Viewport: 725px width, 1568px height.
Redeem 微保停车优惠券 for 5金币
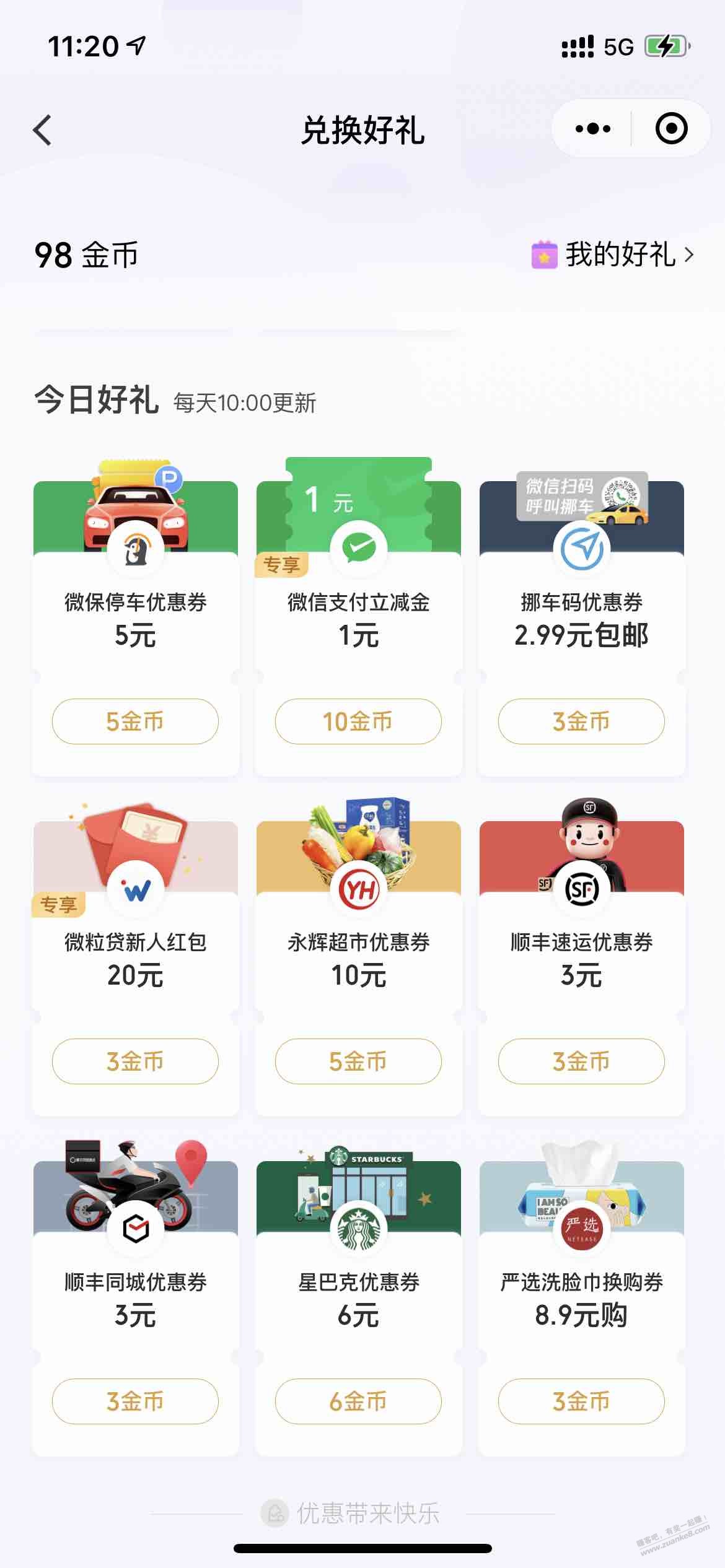point(135,721)
